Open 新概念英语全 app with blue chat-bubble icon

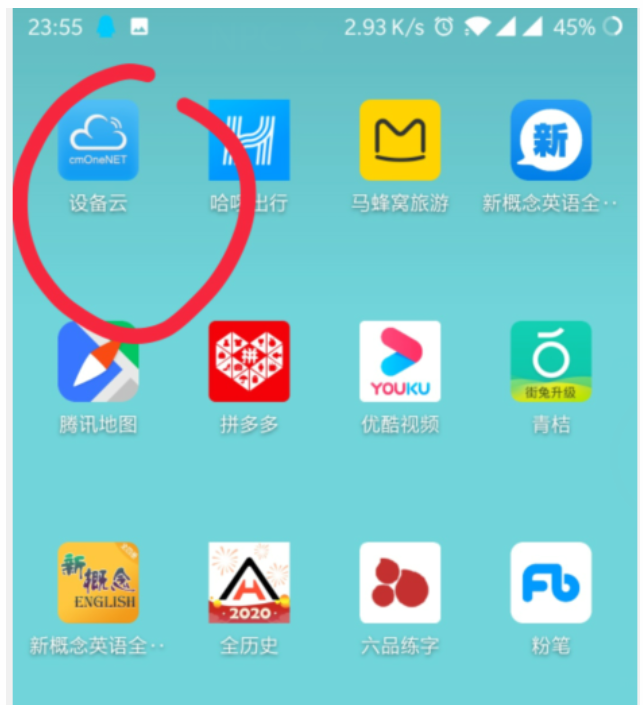[551, 140]
